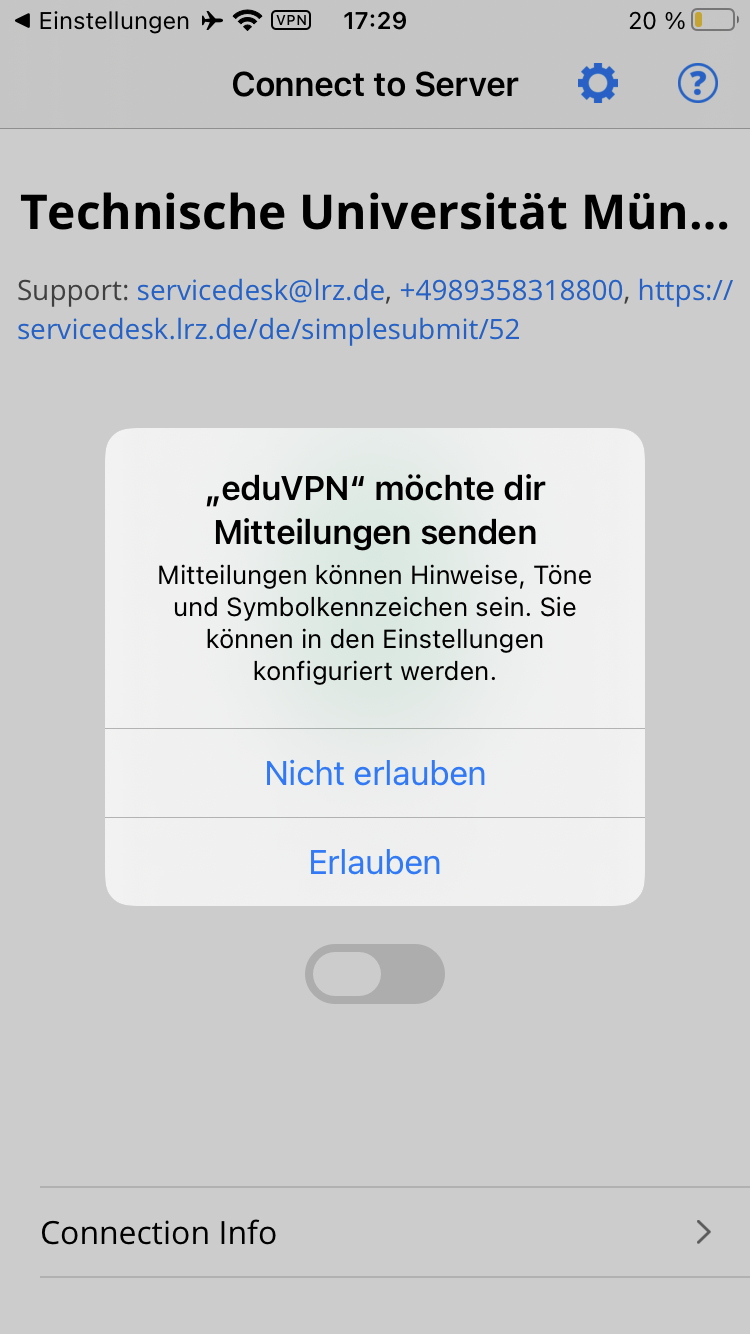Viewport: 750px width, 1334px height.
Task: Toggle the VPN connection switch
Action: 375,974
